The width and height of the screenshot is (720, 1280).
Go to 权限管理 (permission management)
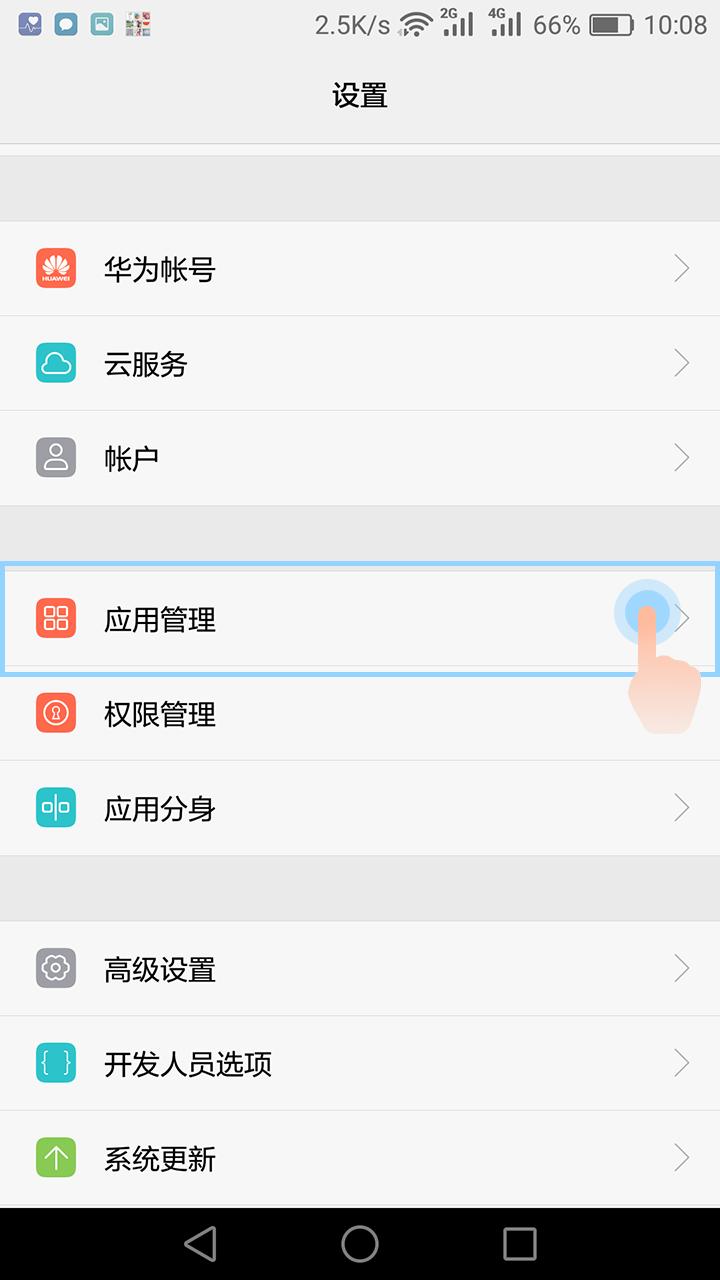[360, 714]
